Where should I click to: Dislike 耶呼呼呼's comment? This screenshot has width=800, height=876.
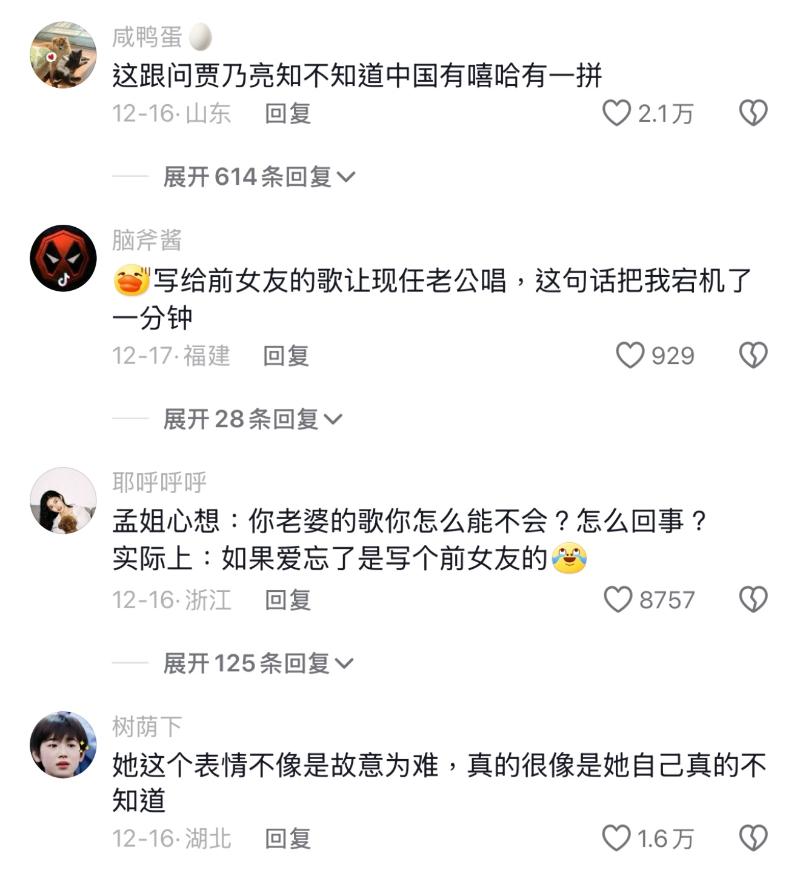(x=752, y=599)
